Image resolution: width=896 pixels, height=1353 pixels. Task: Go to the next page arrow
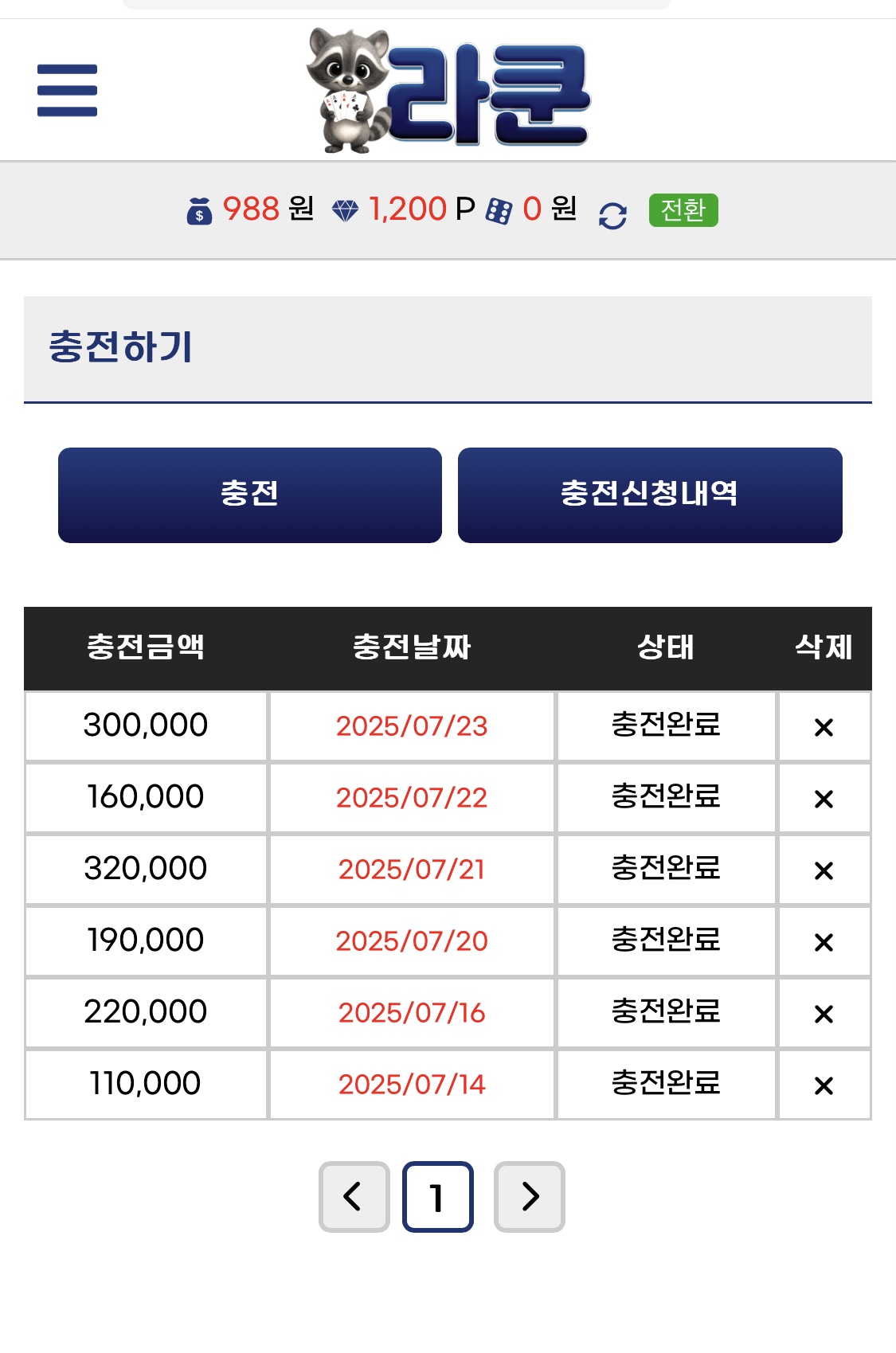(x=530, y=1196)
